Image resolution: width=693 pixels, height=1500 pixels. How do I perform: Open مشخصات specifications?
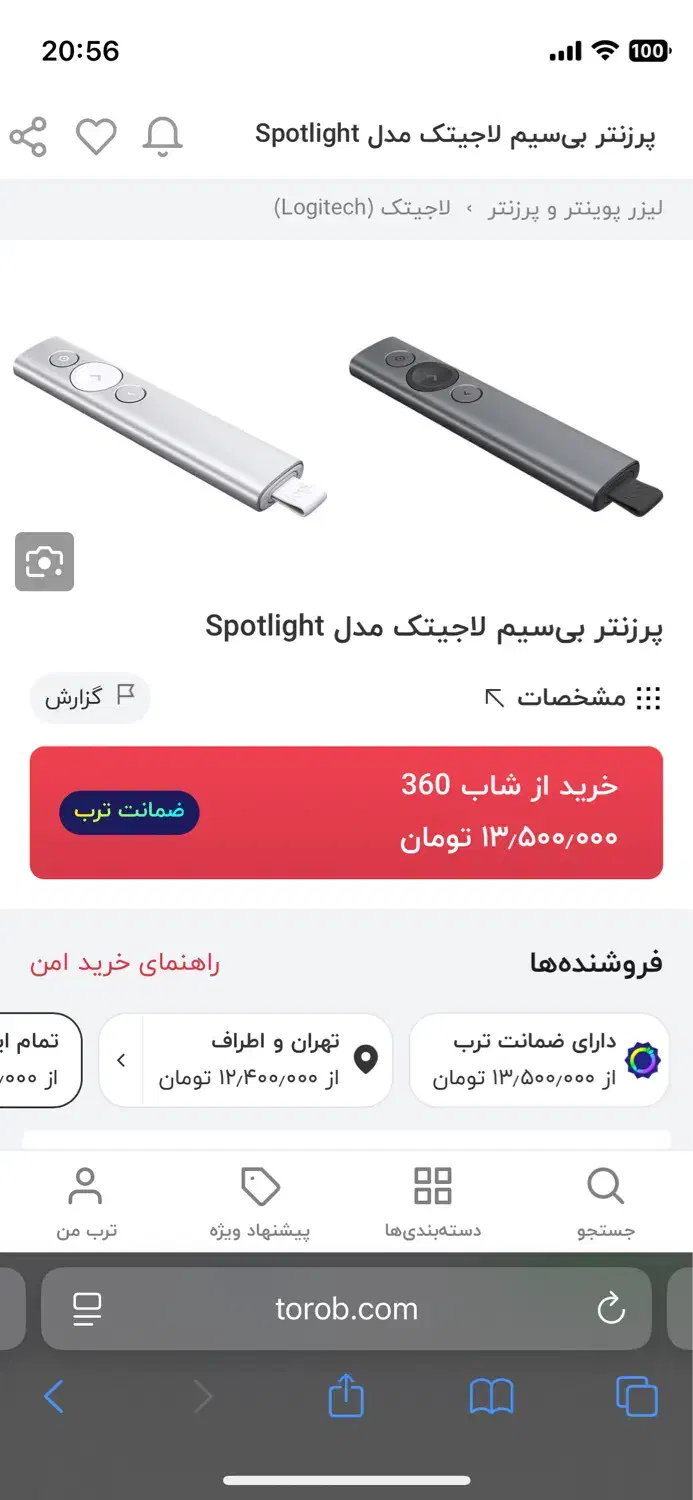pos(573,698)
